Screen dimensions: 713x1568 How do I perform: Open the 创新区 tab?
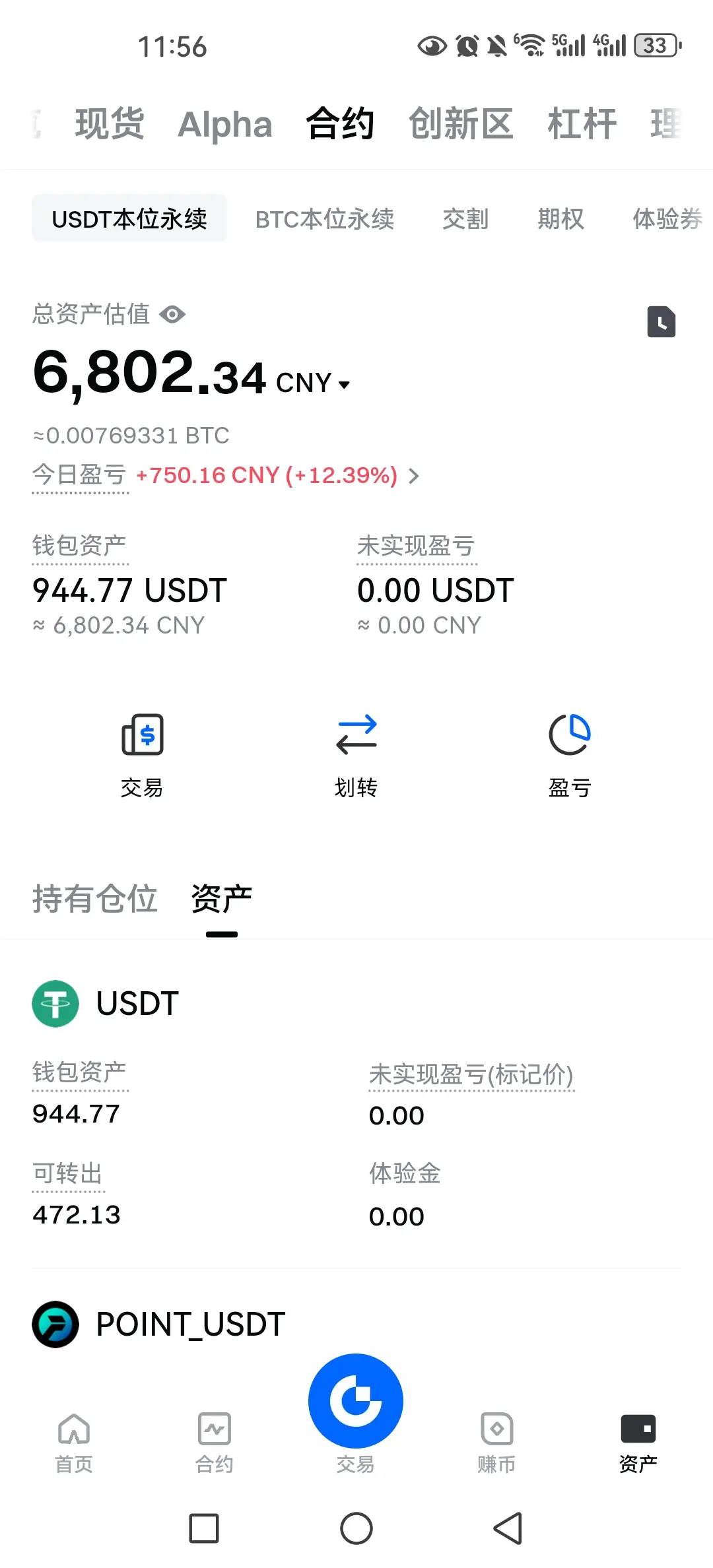(461, 124)
